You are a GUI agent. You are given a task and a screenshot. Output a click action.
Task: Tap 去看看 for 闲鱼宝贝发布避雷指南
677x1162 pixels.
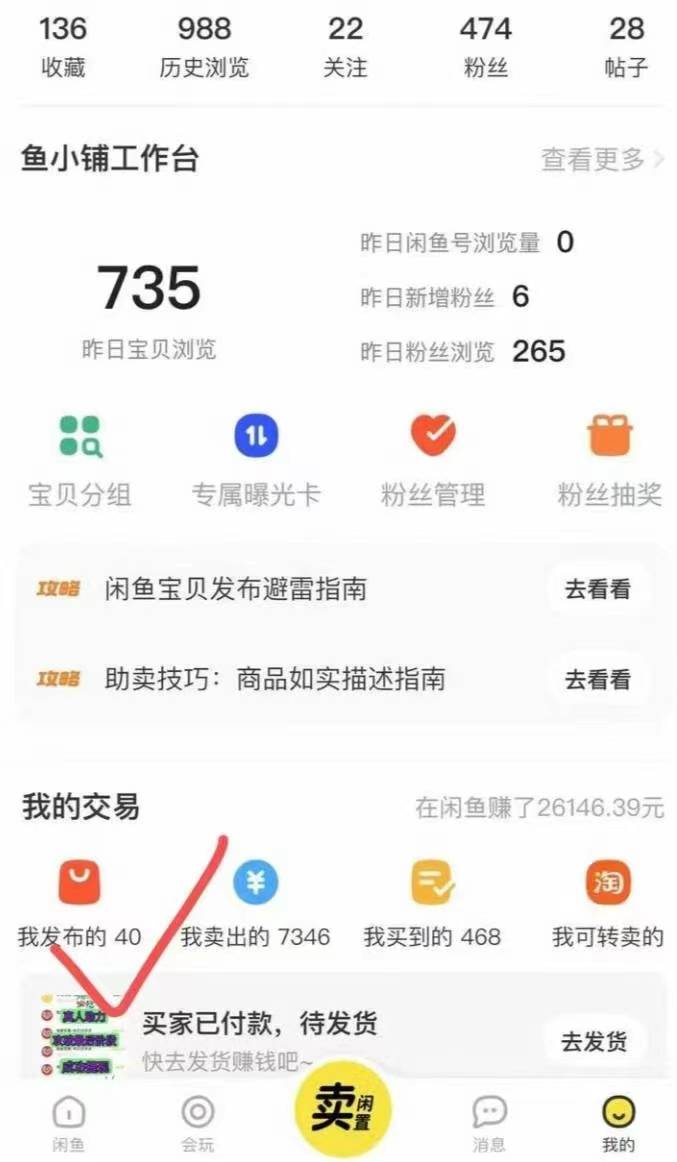tap(598, 589)
